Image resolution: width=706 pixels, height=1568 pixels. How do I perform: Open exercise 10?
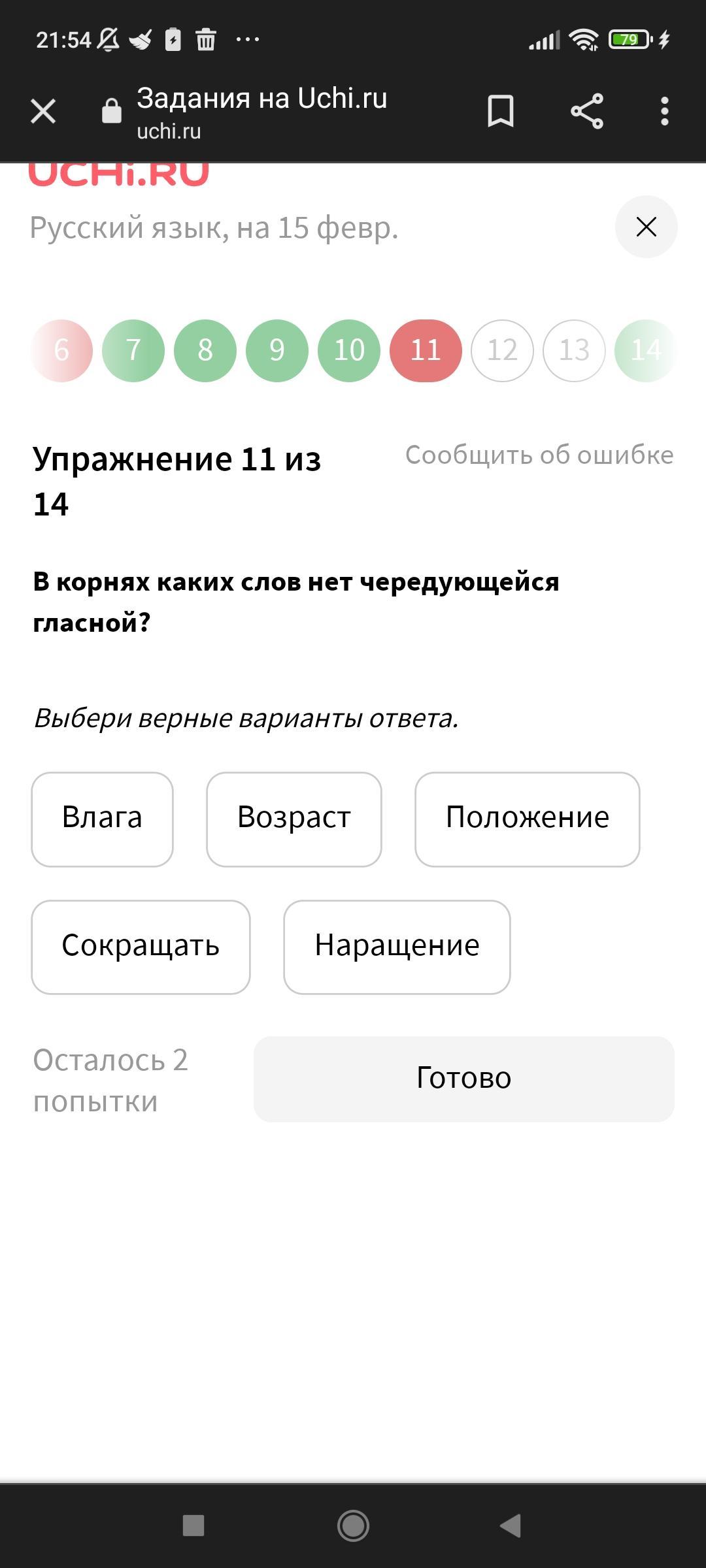tap(349, 350)
